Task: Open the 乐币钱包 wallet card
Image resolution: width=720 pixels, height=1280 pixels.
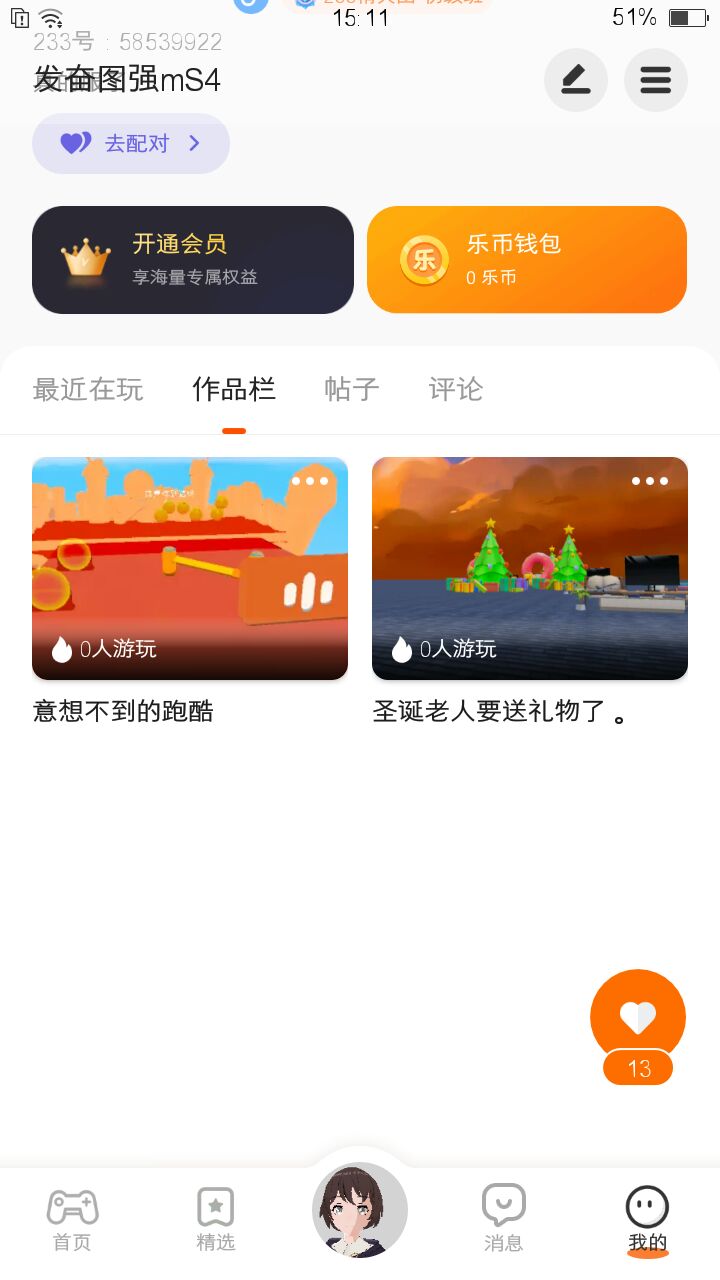Action: 527,260
